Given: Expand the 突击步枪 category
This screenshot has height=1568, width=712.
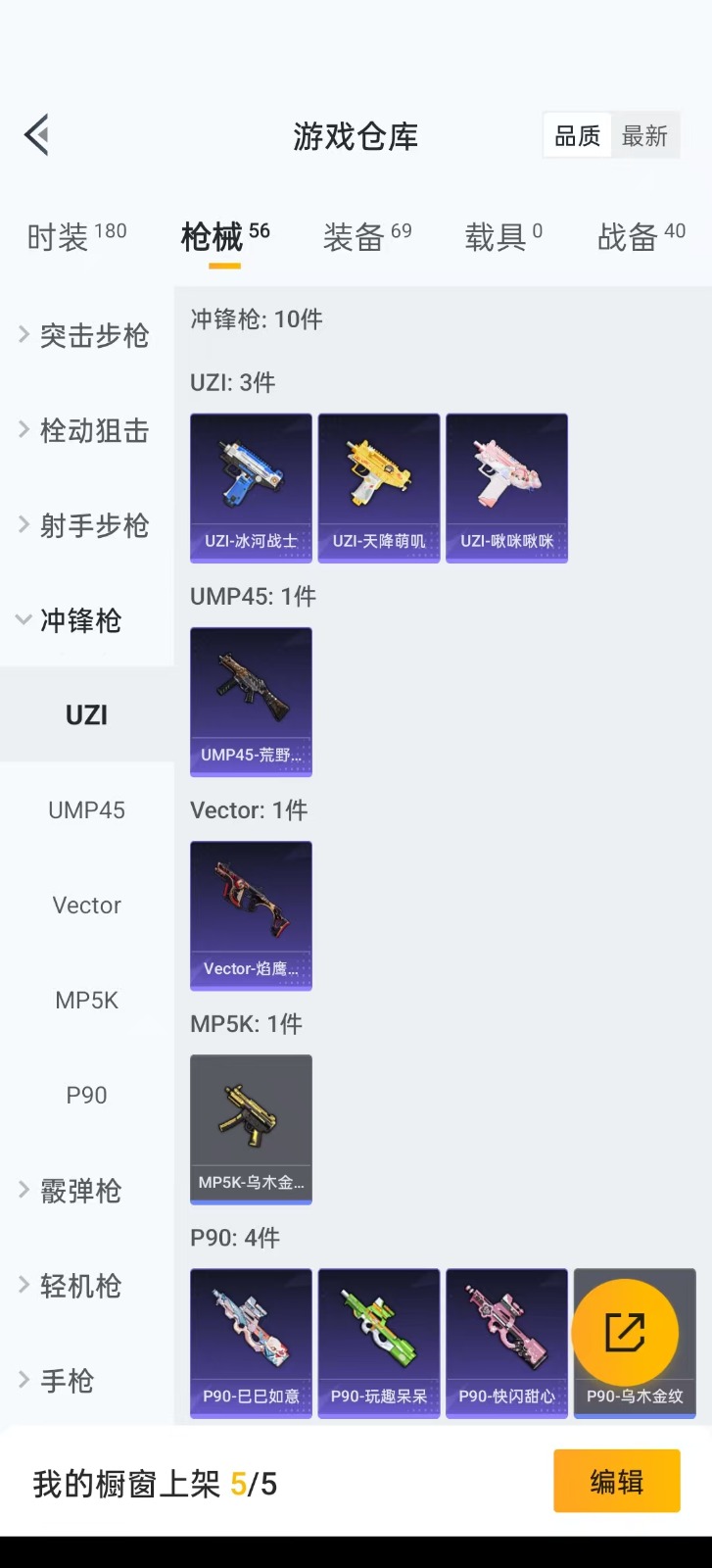Looking at the screenshot, I should tap(85, 335).
